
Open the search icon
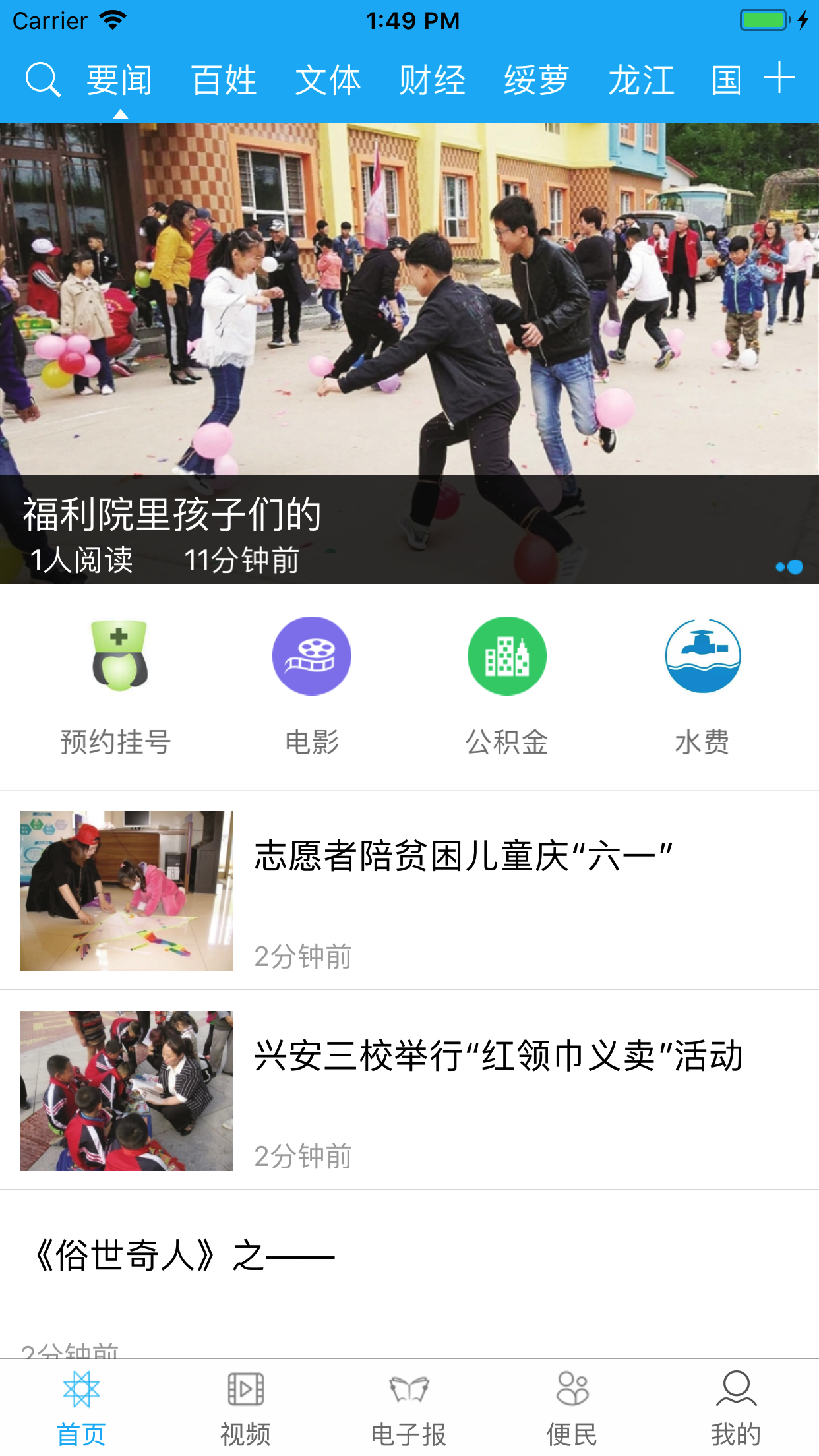click(x=43, y=80)
